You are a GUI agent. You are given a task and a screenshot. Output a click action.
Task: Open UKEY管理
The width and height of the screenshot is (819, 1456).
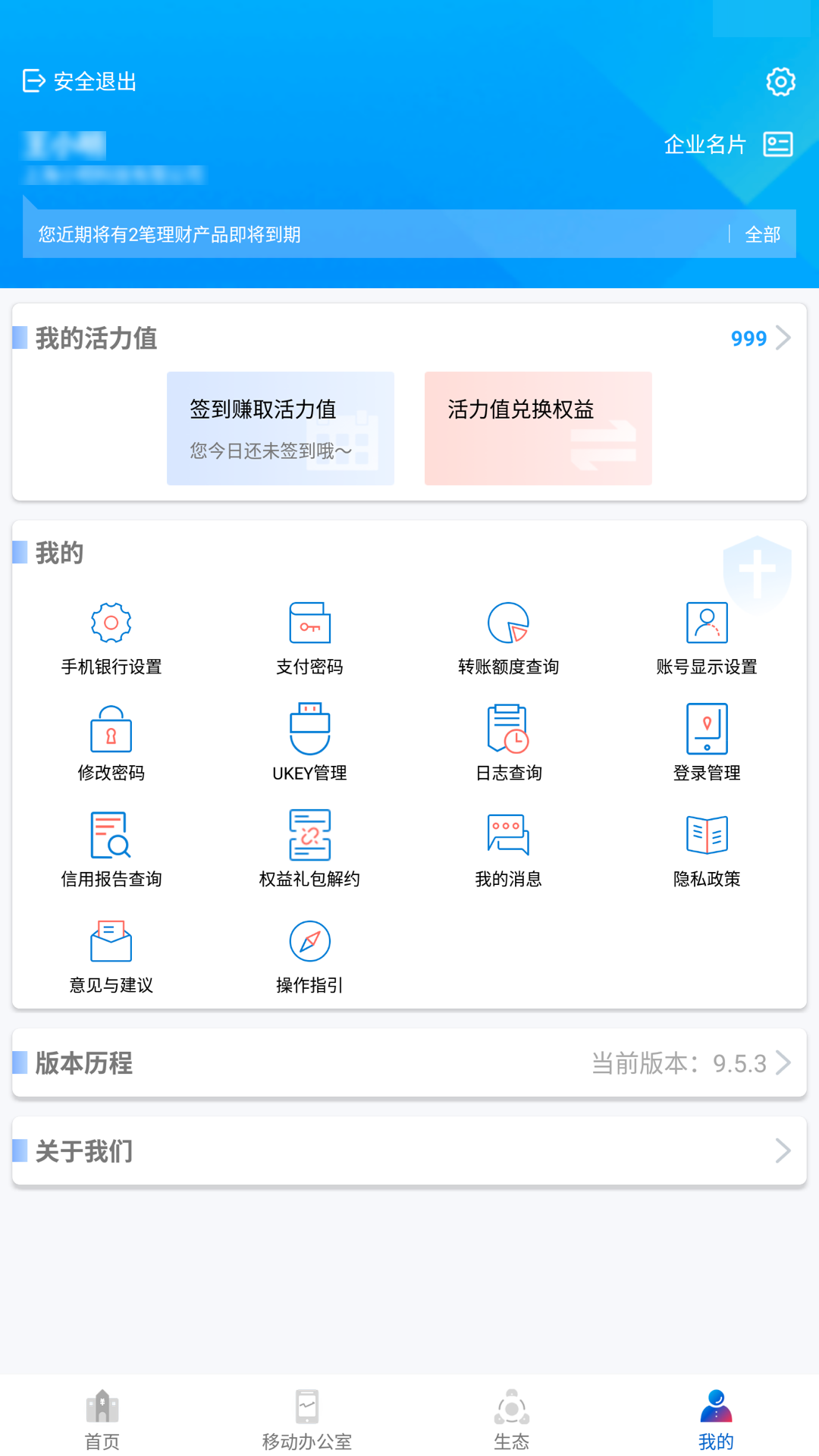click(309, 744)
